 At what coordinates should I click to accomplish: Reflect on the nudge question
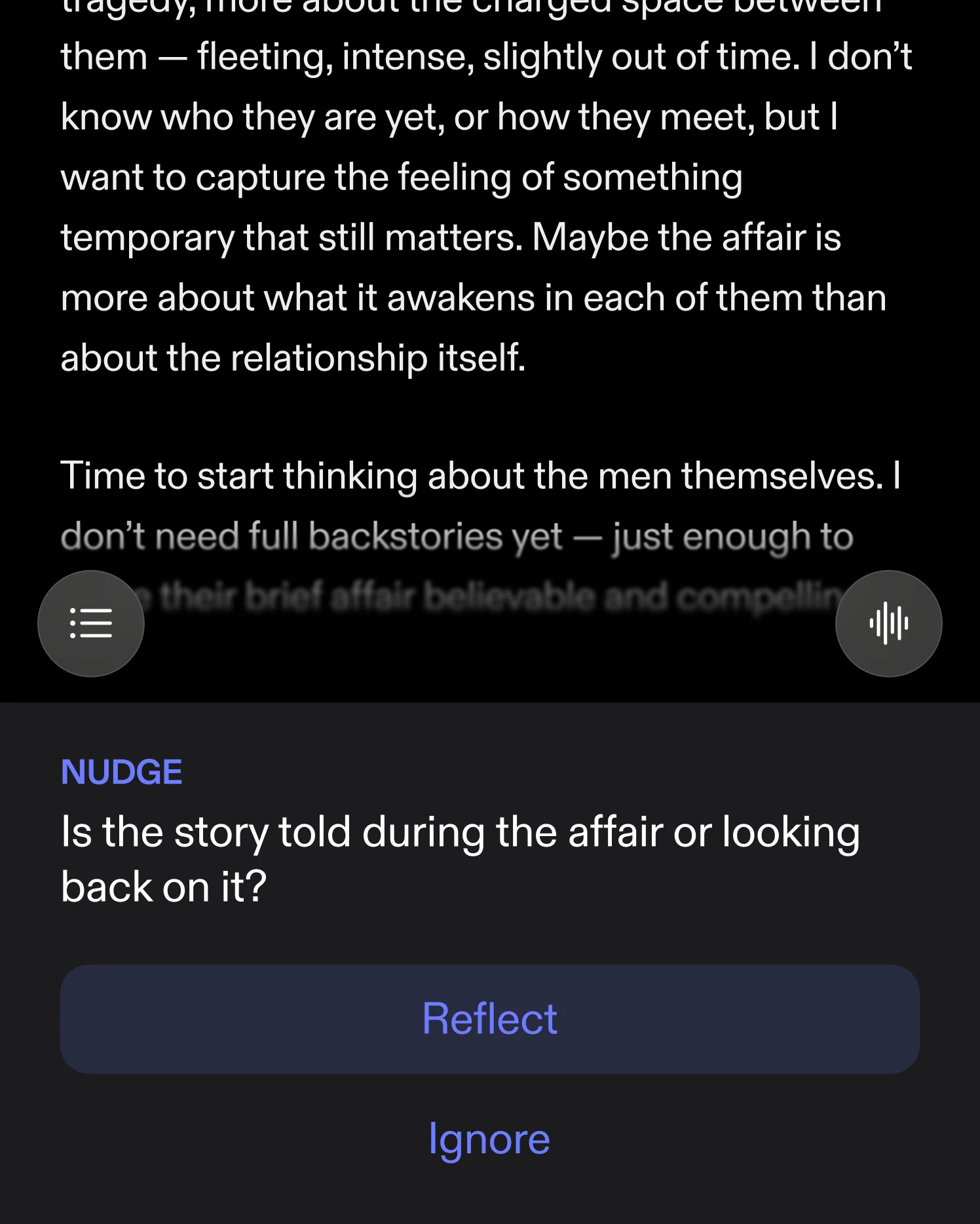[x=490, y=1019]
